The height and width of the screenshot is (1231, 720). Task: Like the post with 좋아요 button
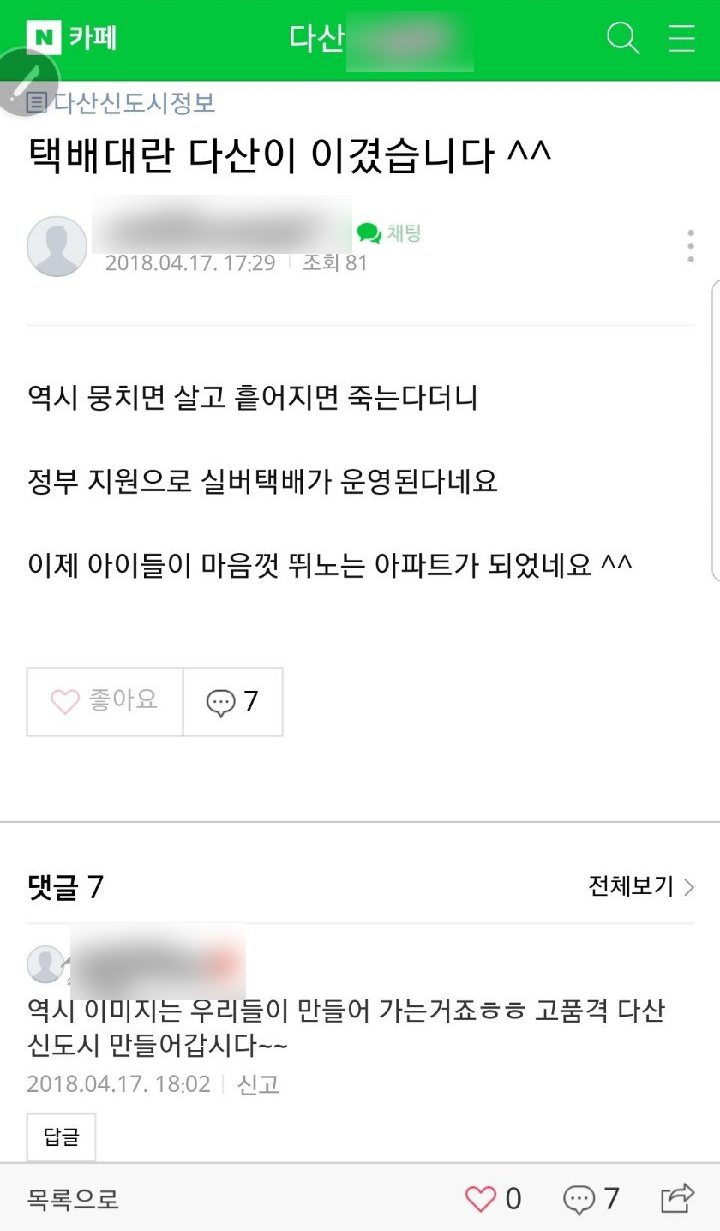105,702
